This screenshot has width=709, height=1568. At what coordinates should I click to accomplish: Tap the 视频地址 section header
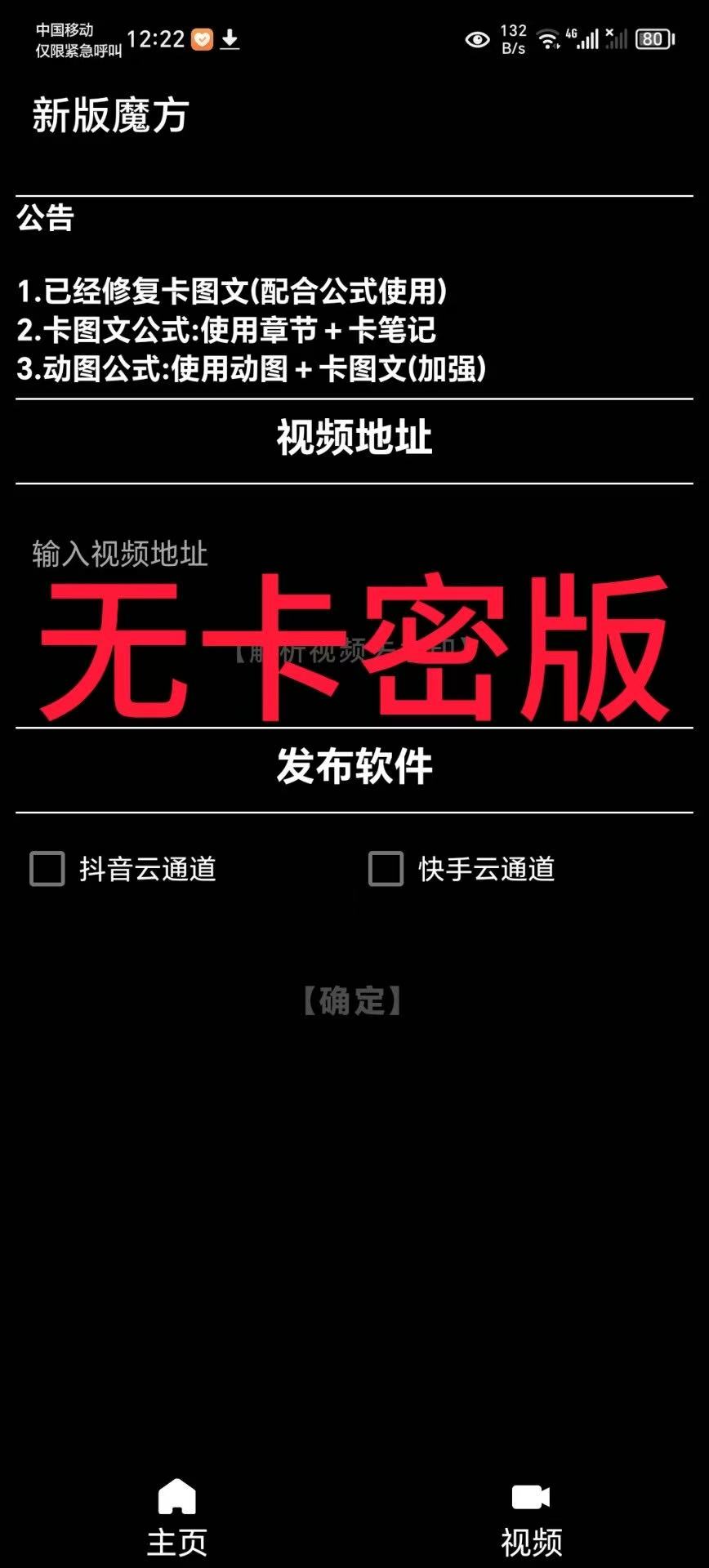(x=354, y=438)
